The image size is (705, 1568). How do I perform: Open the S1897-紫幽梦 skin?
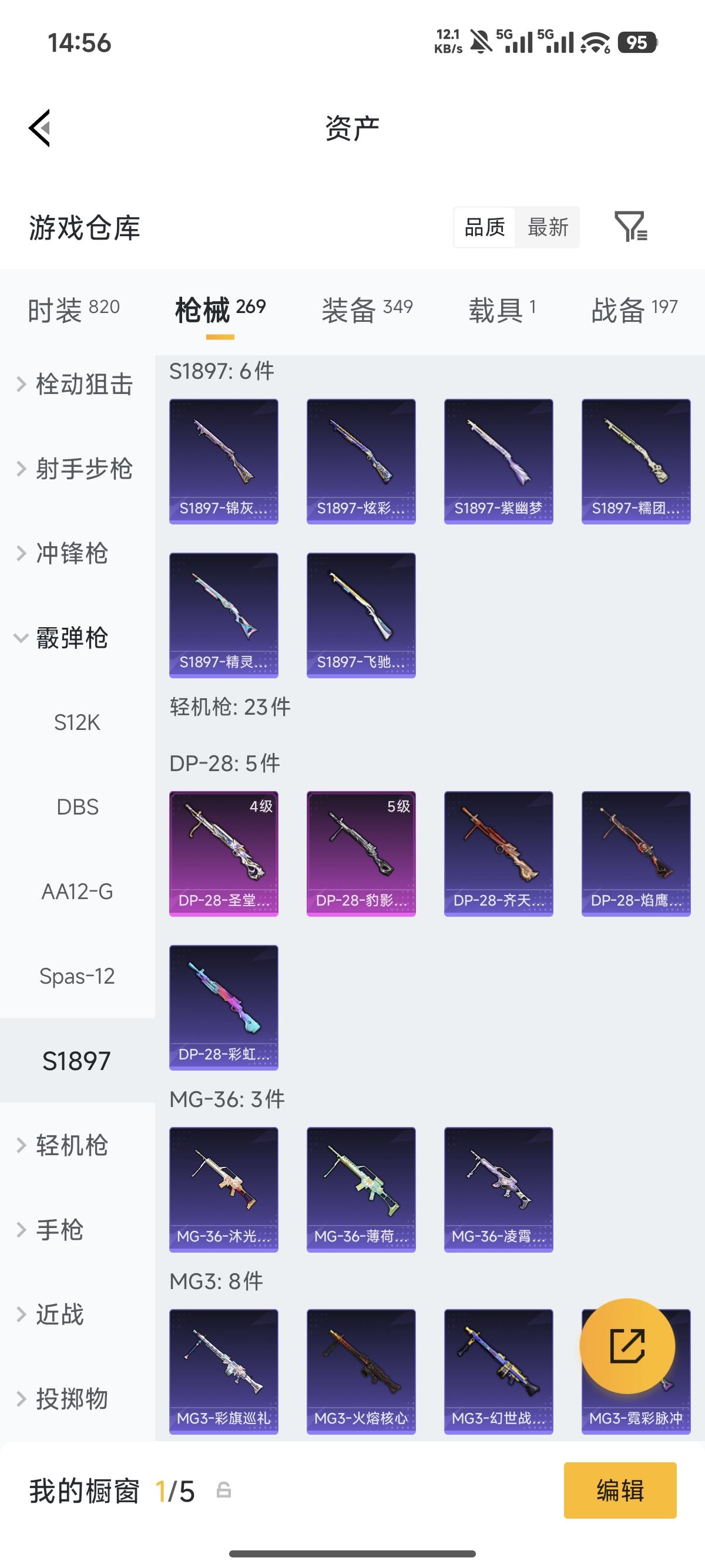coord(499,462)
